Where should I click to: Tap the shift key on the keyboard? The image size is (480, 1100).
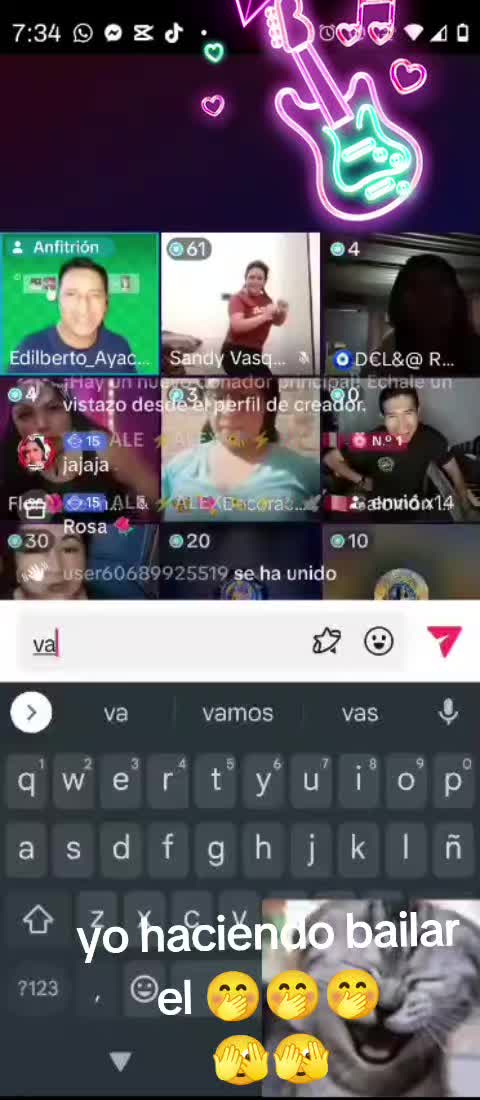[x=38, y=918]
